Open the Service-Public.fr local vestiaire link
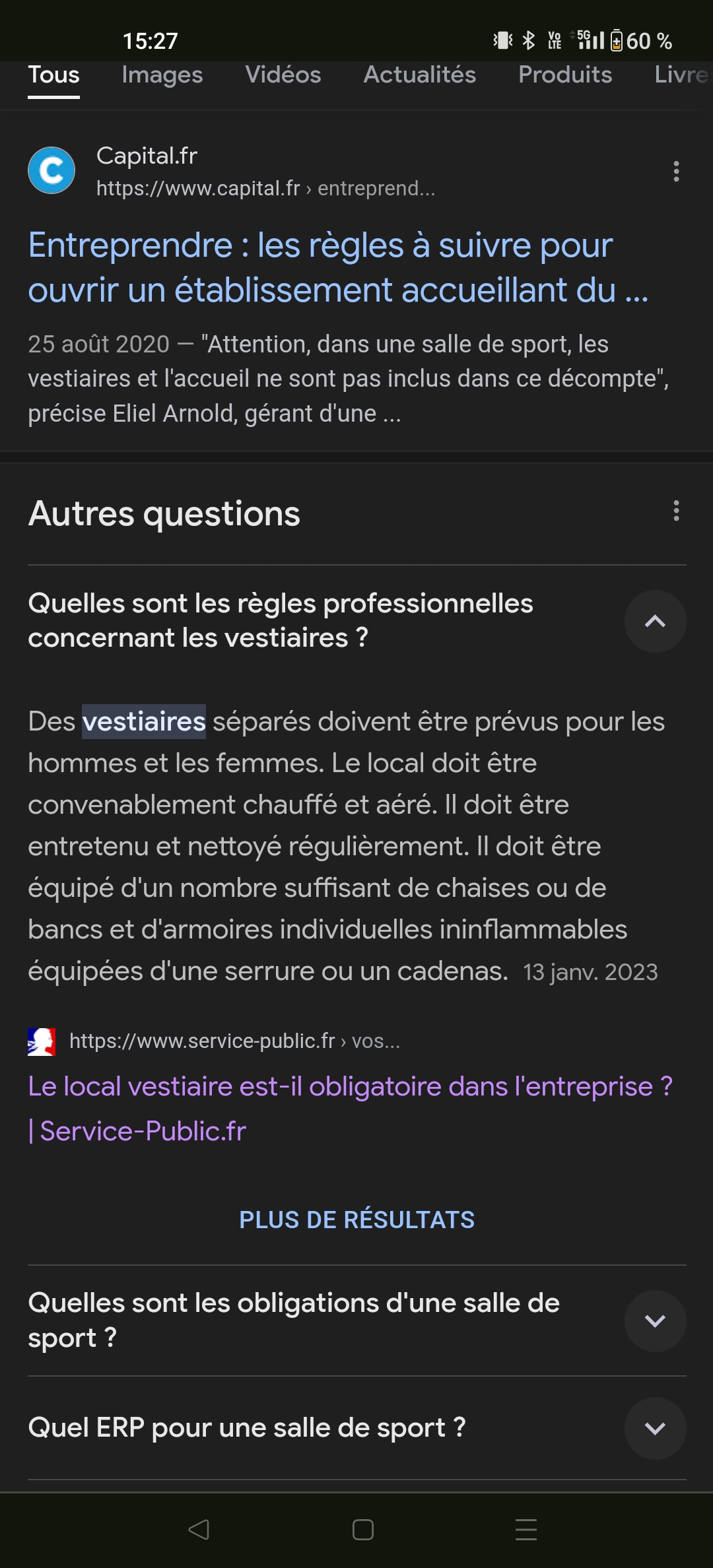 pos(350,1108)
